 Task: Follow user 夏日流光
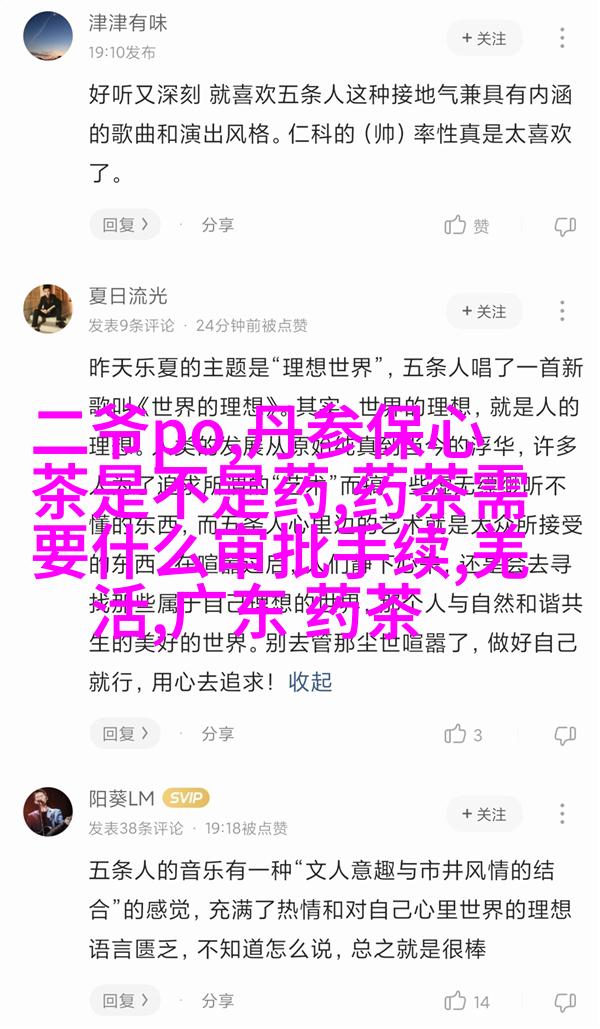(x=484, y=311)
